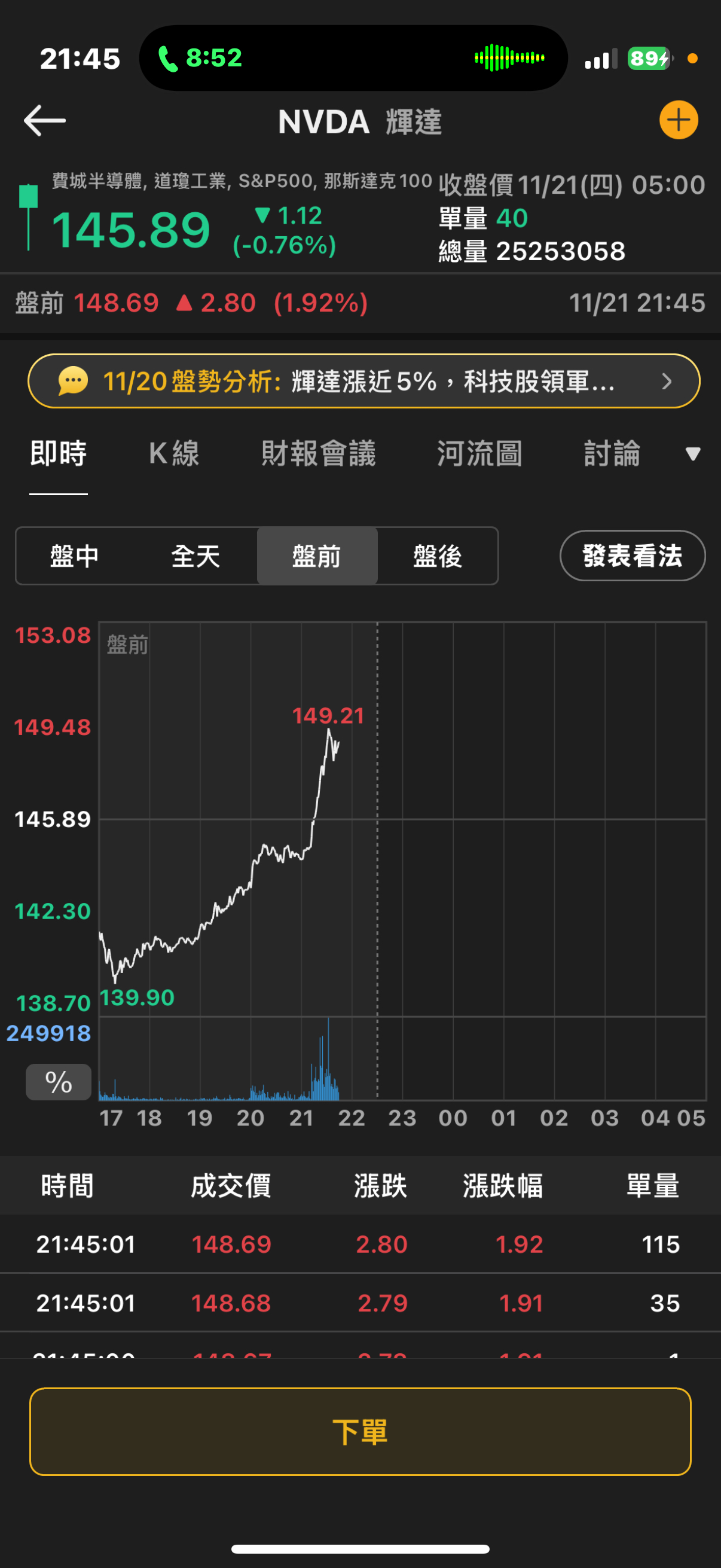Viewport: 721px width, 1568px height.
Task: Select the 盤後 chart segment
Action: pyautogui.click(x=438, y=556)
